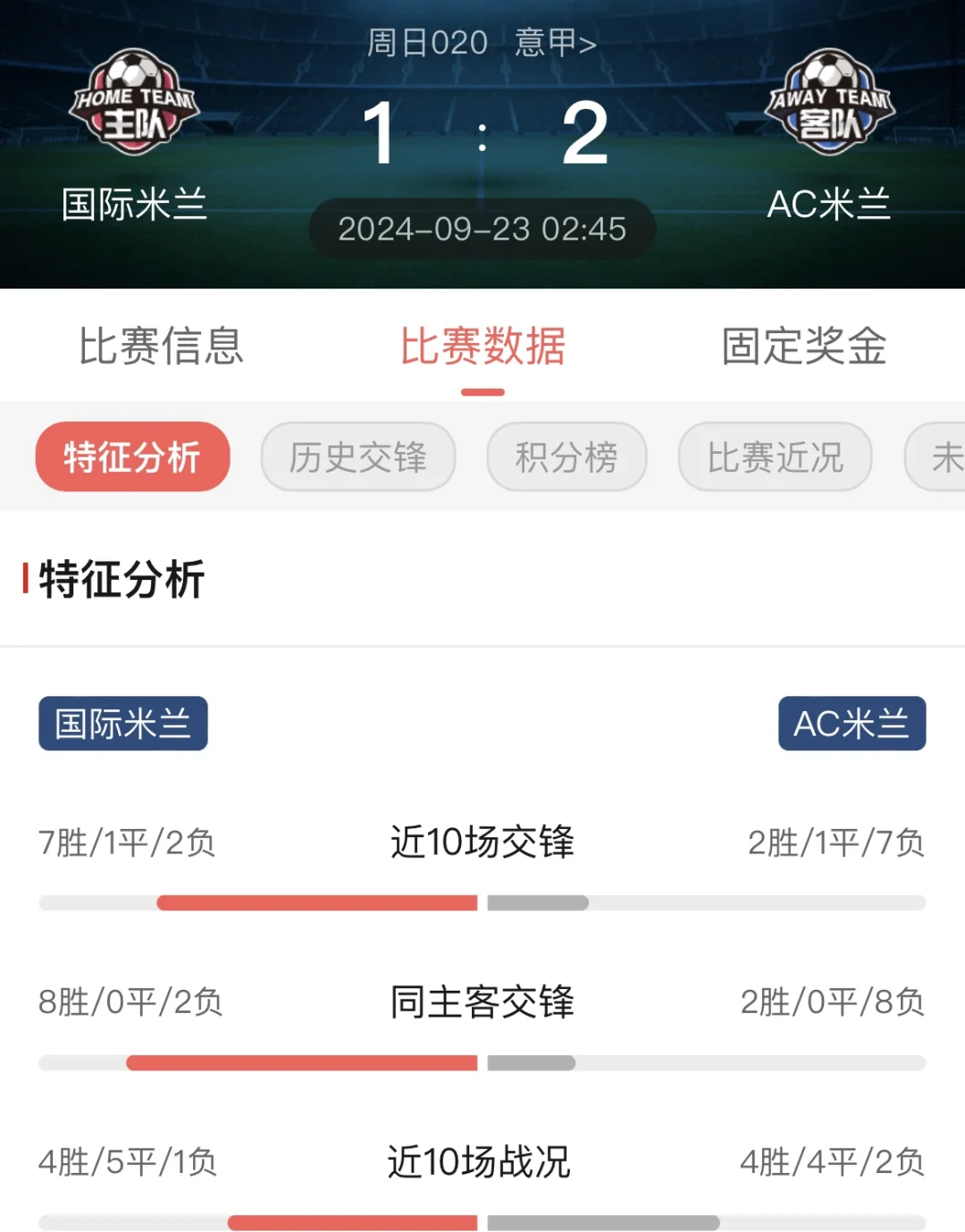
Task: Click the home team 主队 logo
Action: (134, 103)
